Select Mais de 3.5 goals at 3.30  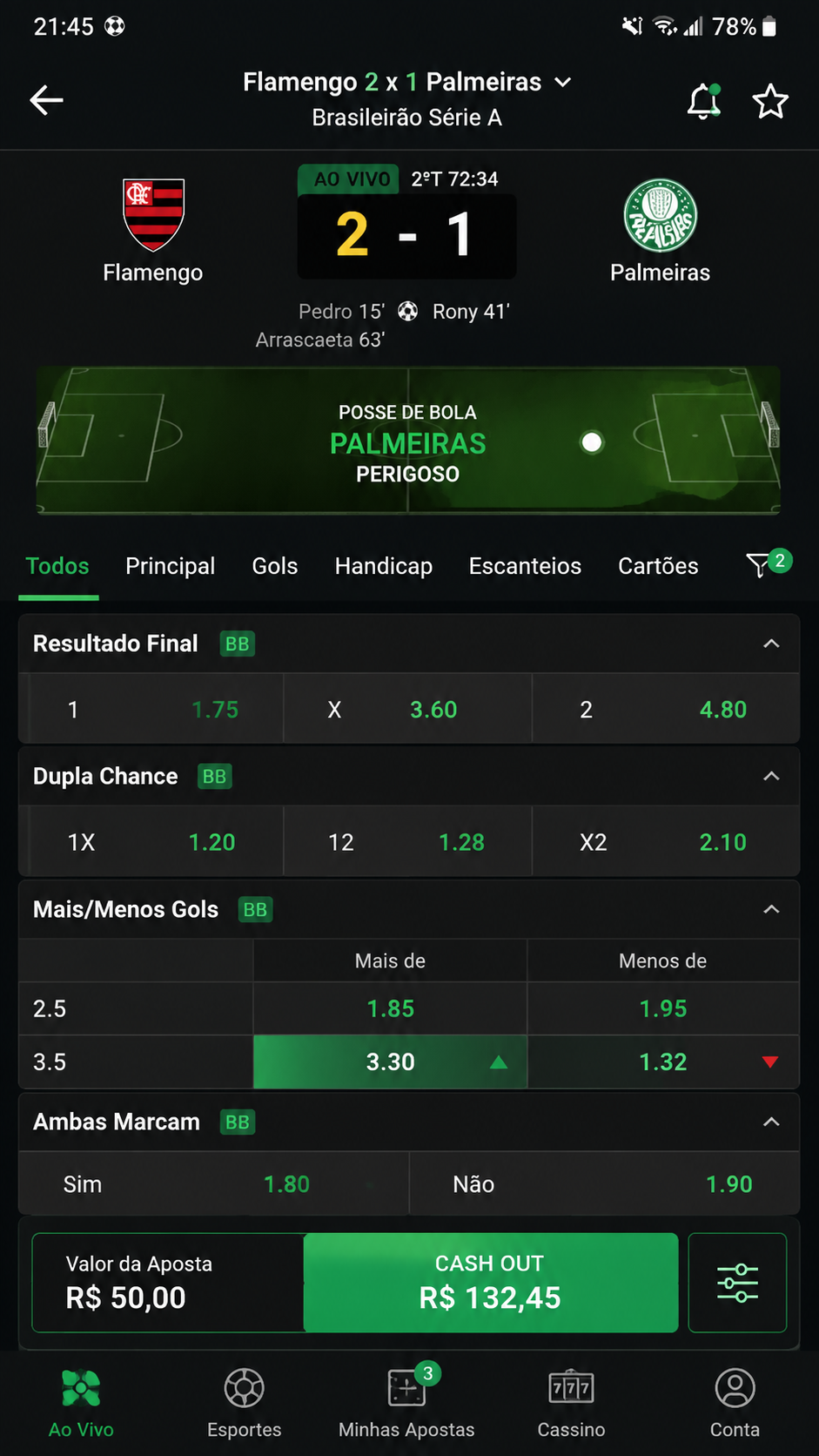[390, 1062]
